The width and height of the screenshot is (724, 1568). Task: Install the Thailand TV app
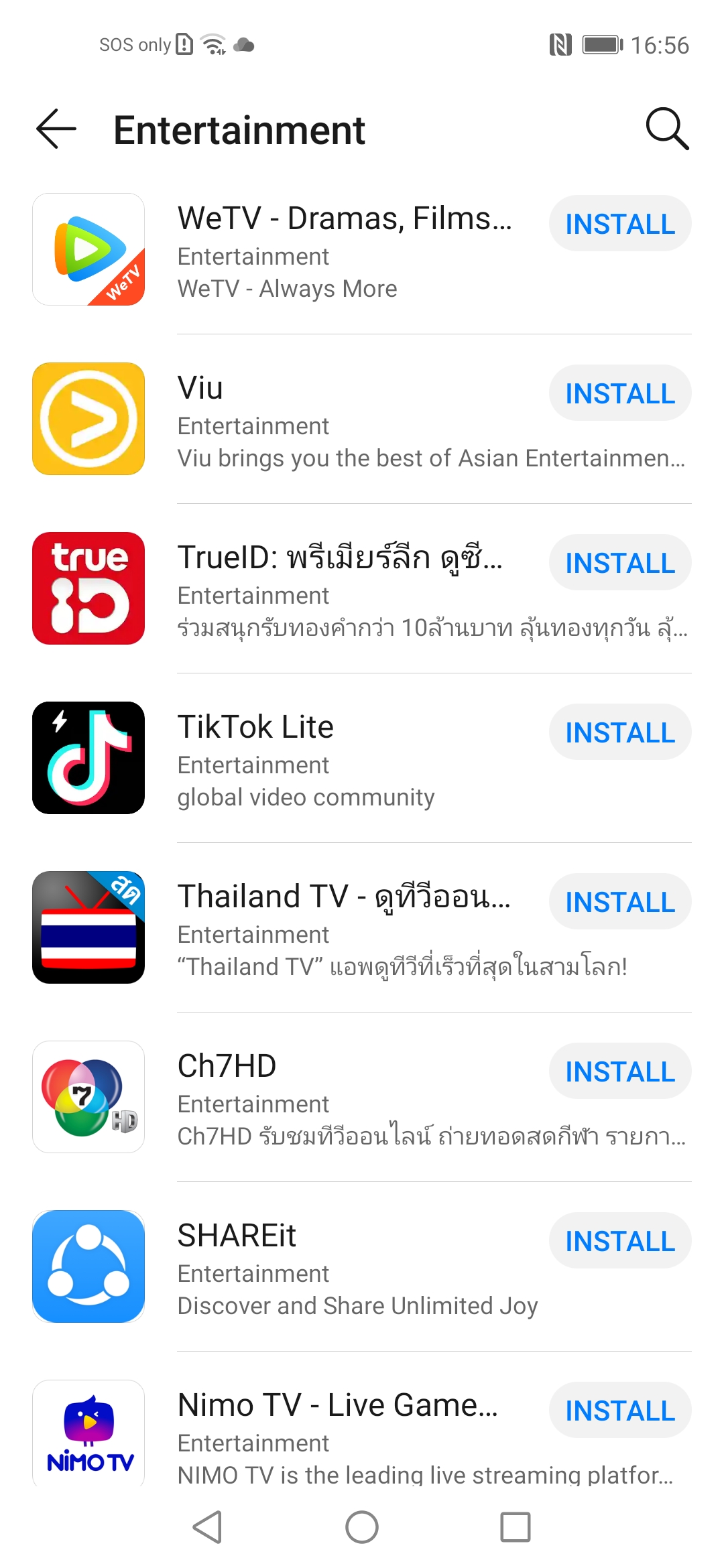(620, 902)
